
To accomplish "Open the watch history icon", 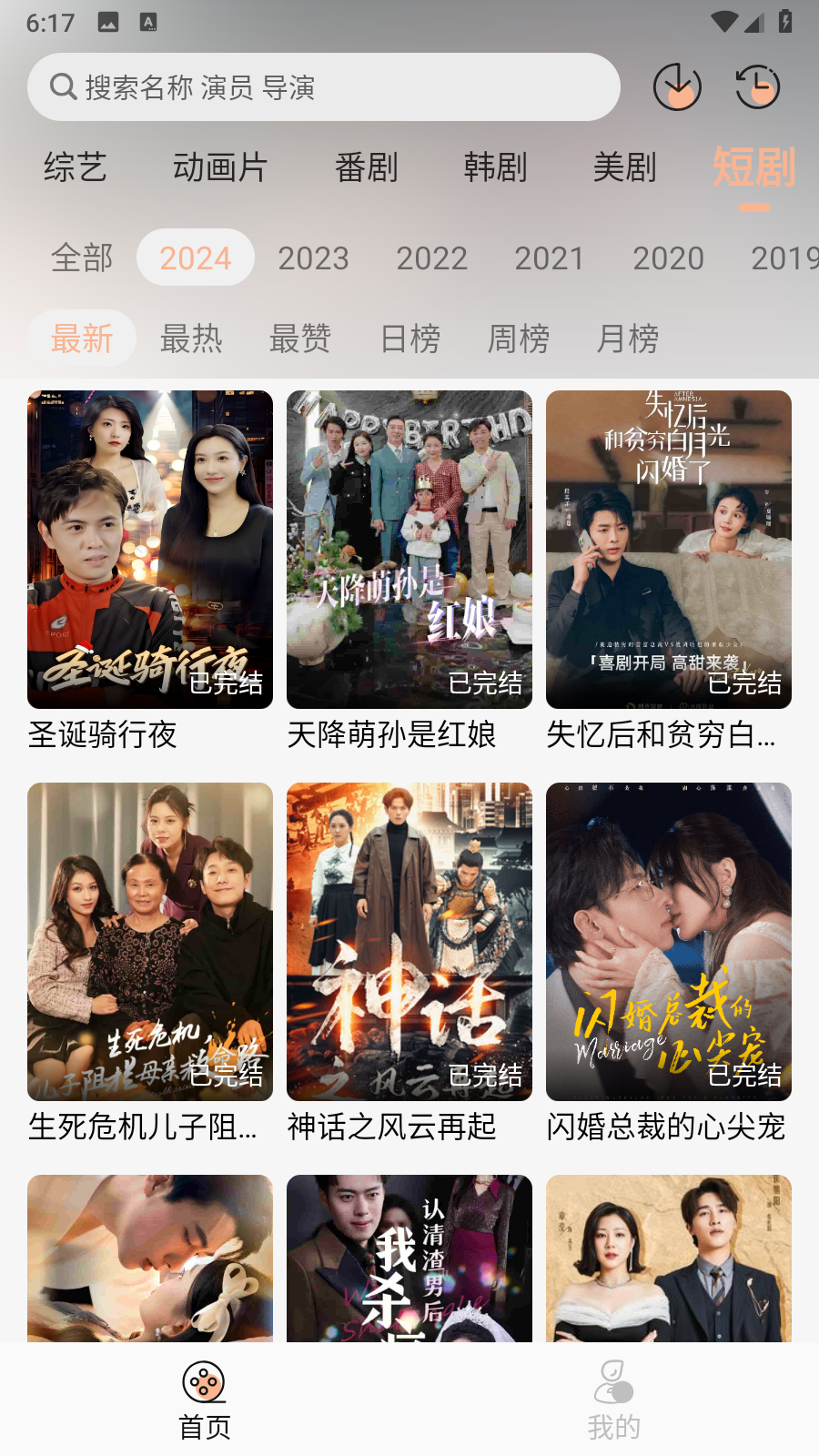I will [757, 87].
